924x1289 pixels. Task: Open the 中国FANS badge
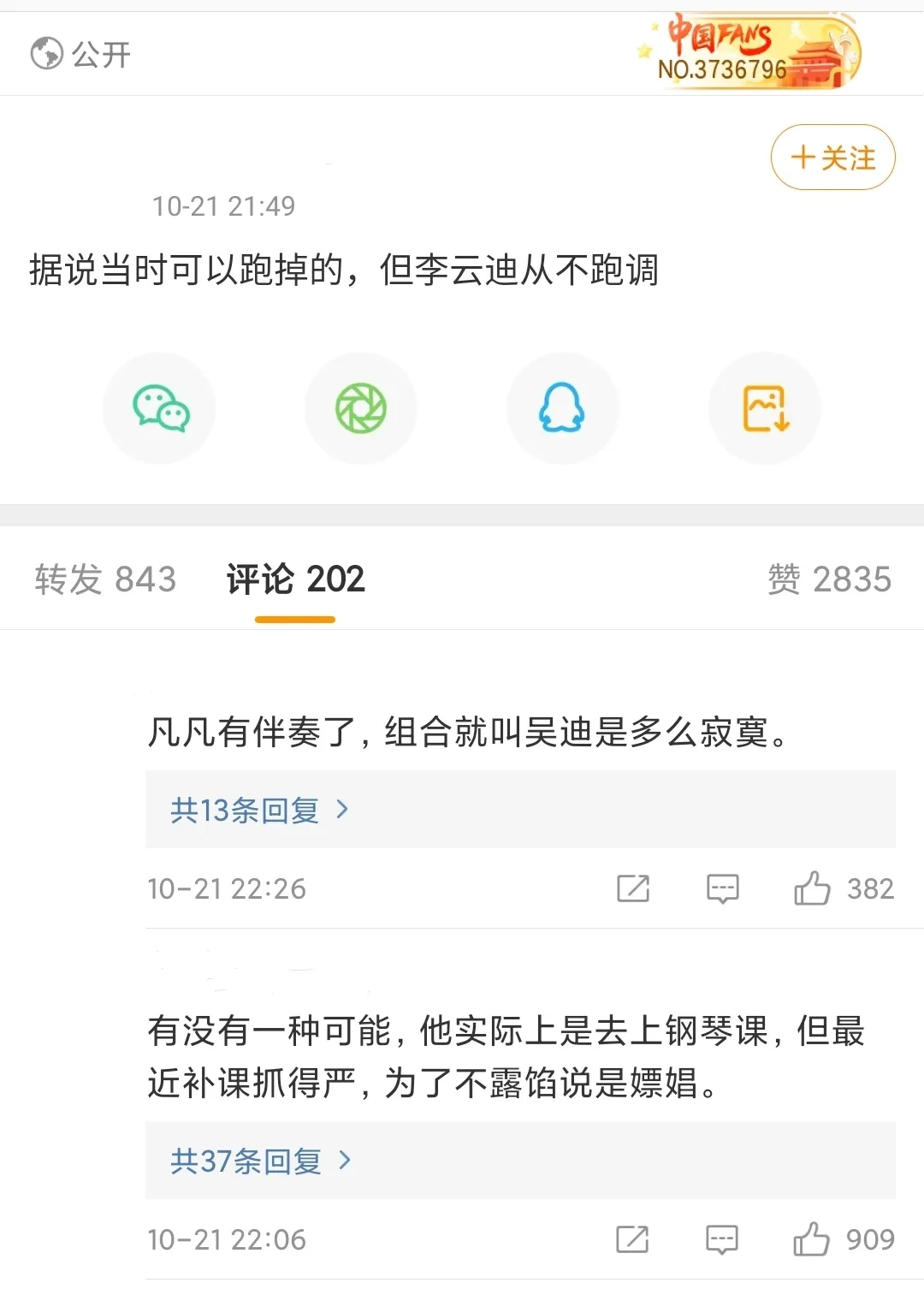[749, 53]
